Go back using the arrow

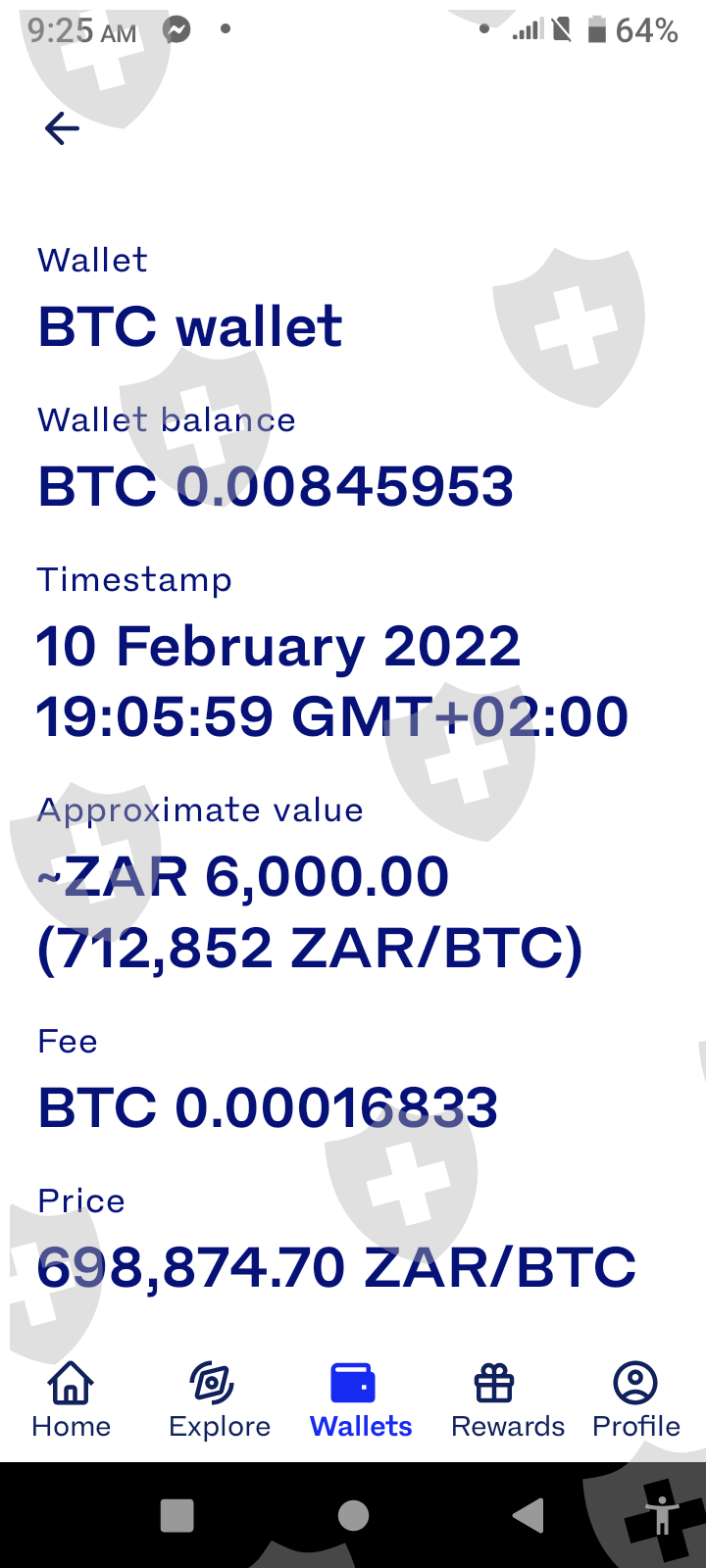pos(62,128)
